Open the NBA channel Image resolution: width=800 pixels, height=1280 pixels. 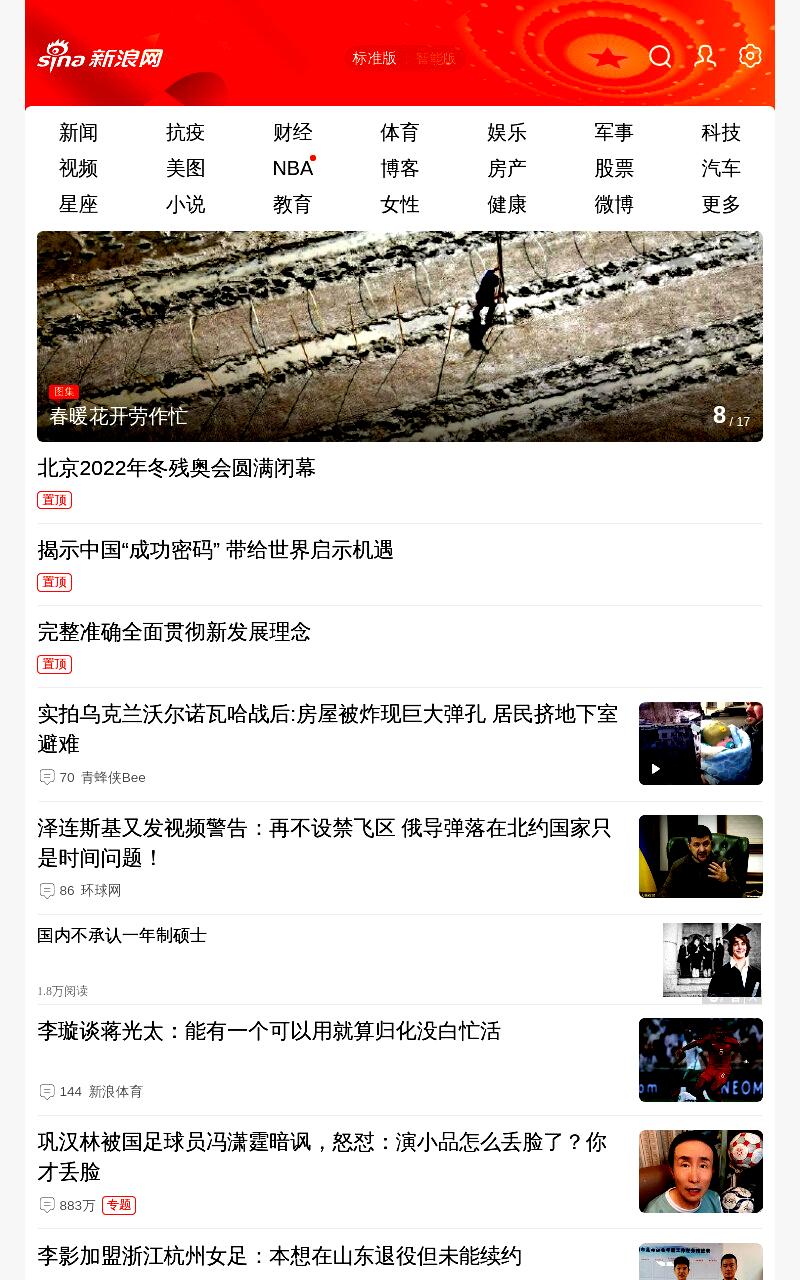tap(292, 168)
